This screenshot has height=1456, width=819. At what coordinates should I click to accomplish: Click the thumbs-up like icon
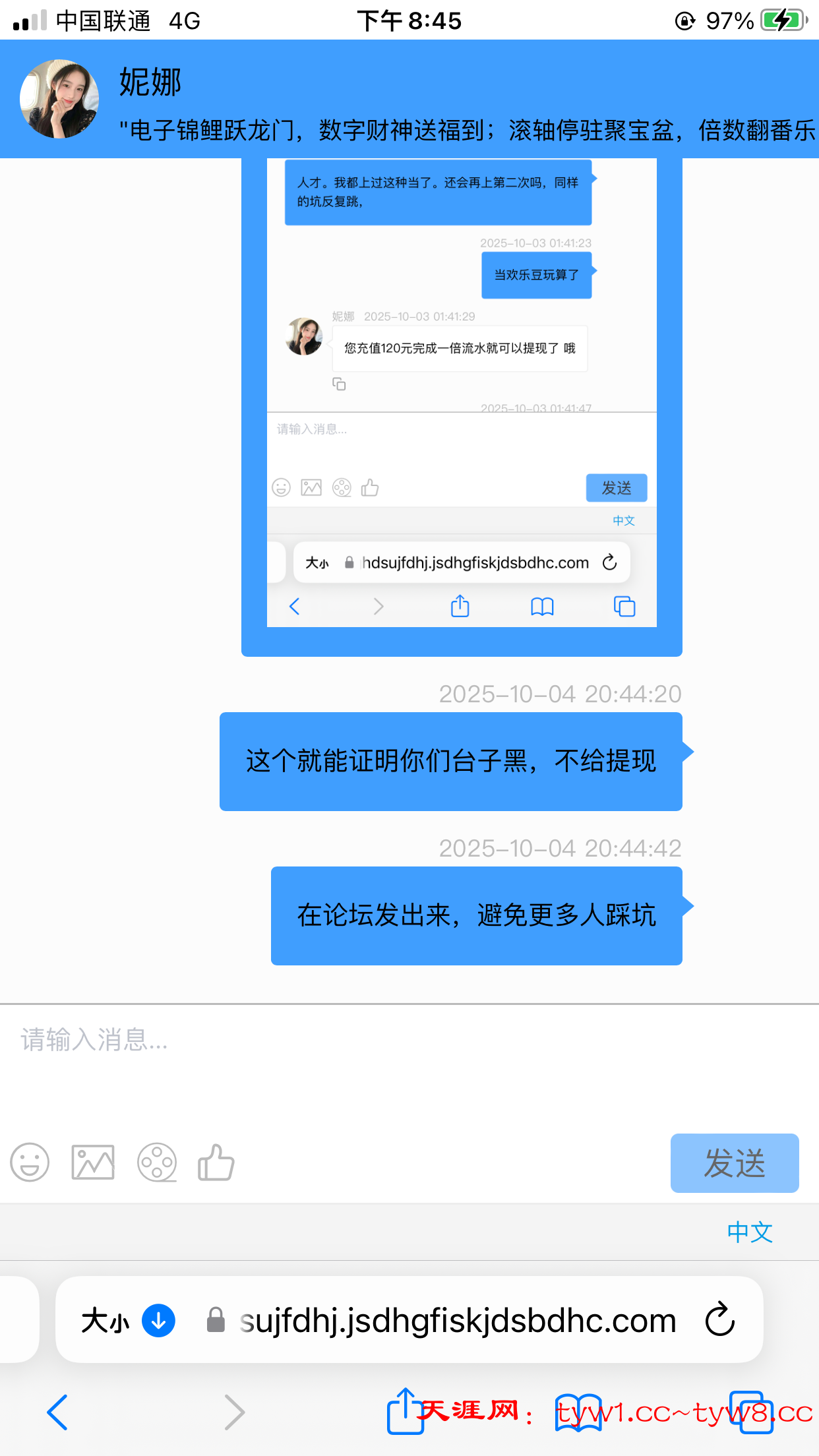[x=216, y=1163]
